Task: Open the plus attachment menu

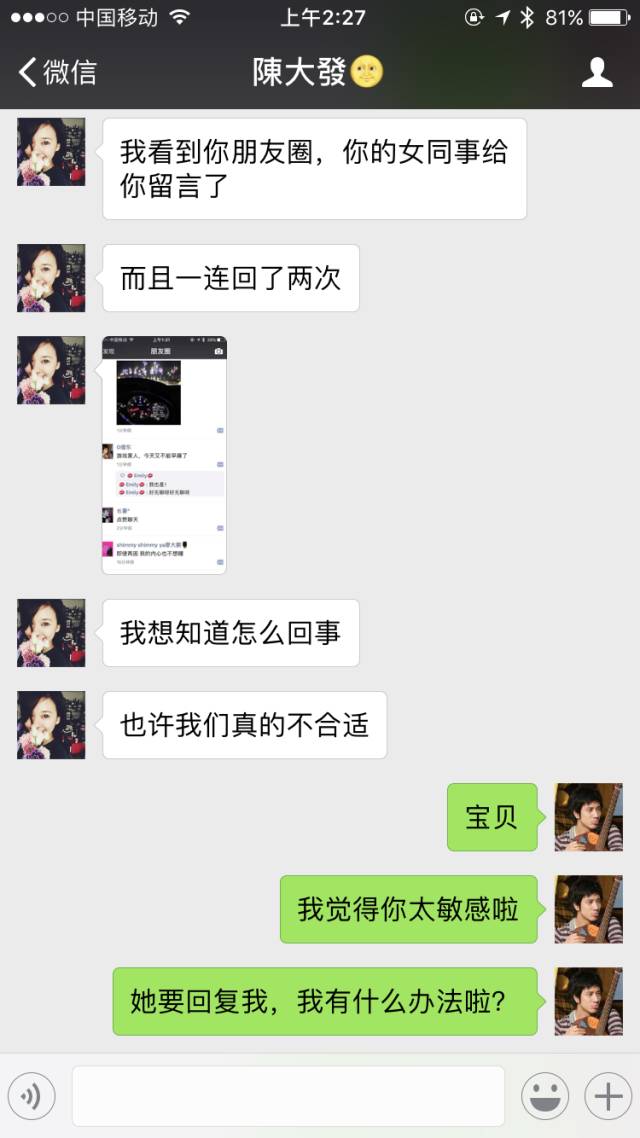Action: click(x=608, y=1096)
